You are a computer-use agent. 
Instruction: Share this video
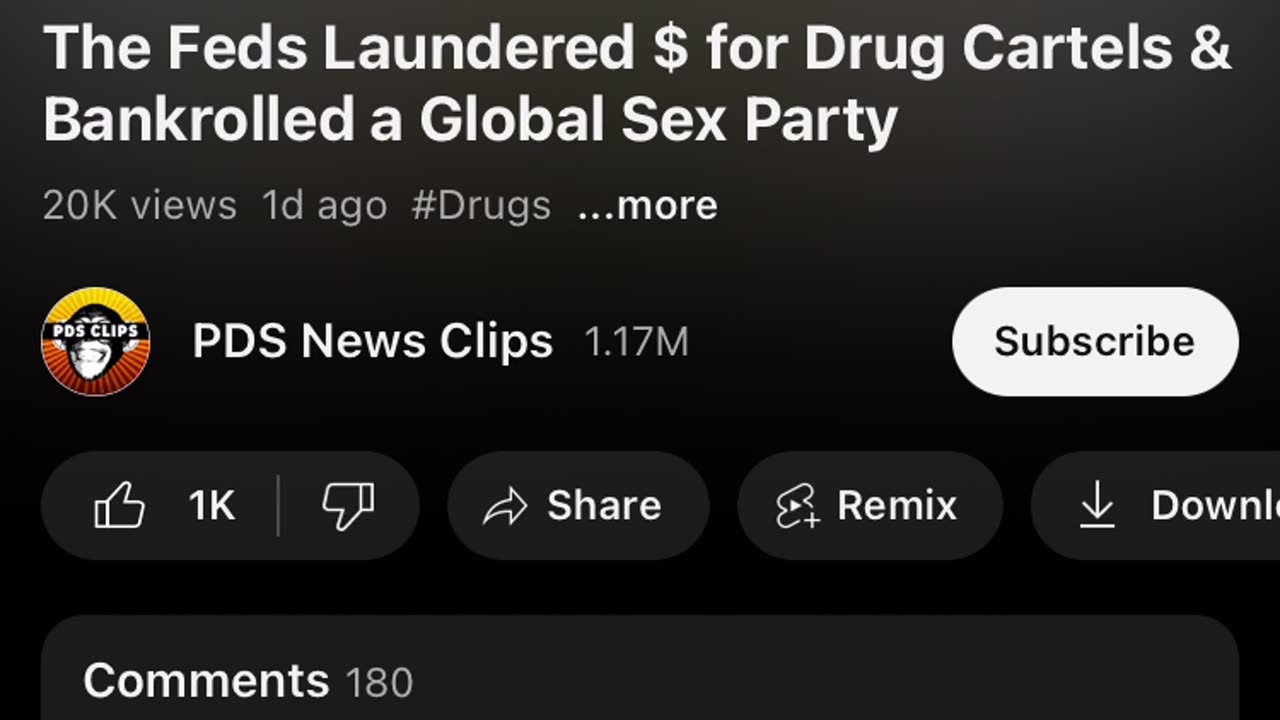click(578, 505)
